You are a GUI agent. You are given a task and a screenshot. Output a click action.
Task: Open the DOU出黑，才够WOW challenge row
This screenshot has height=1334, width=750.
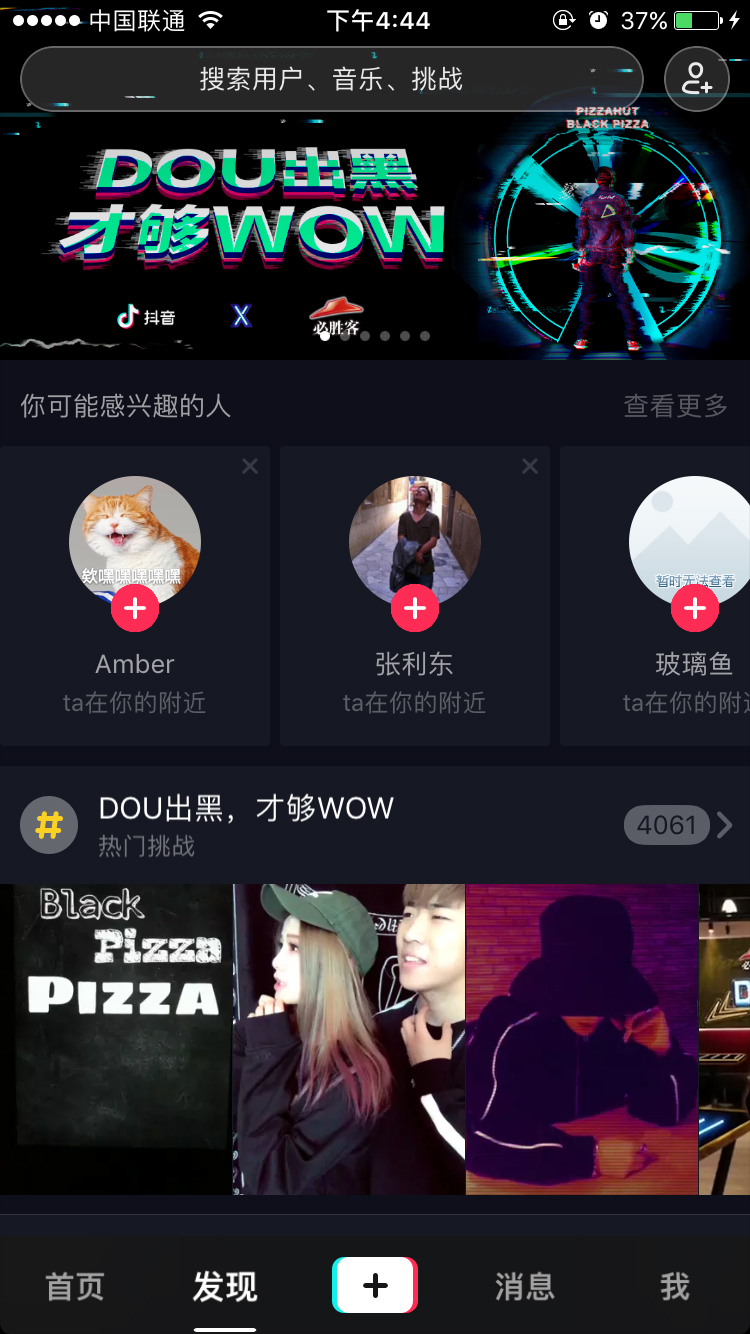(375, 825)
